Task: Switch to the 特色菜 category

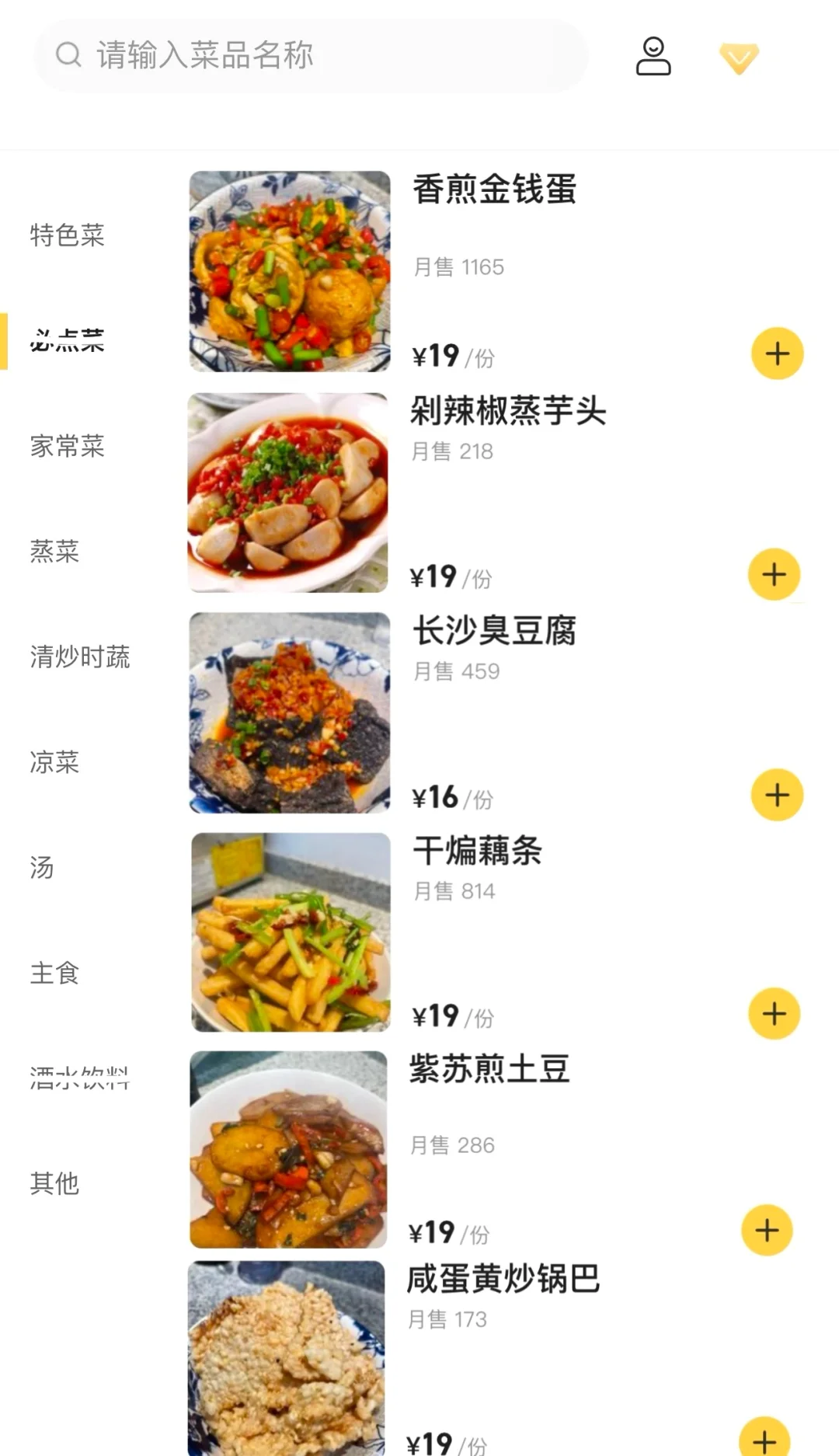Action: pos(68,235)
